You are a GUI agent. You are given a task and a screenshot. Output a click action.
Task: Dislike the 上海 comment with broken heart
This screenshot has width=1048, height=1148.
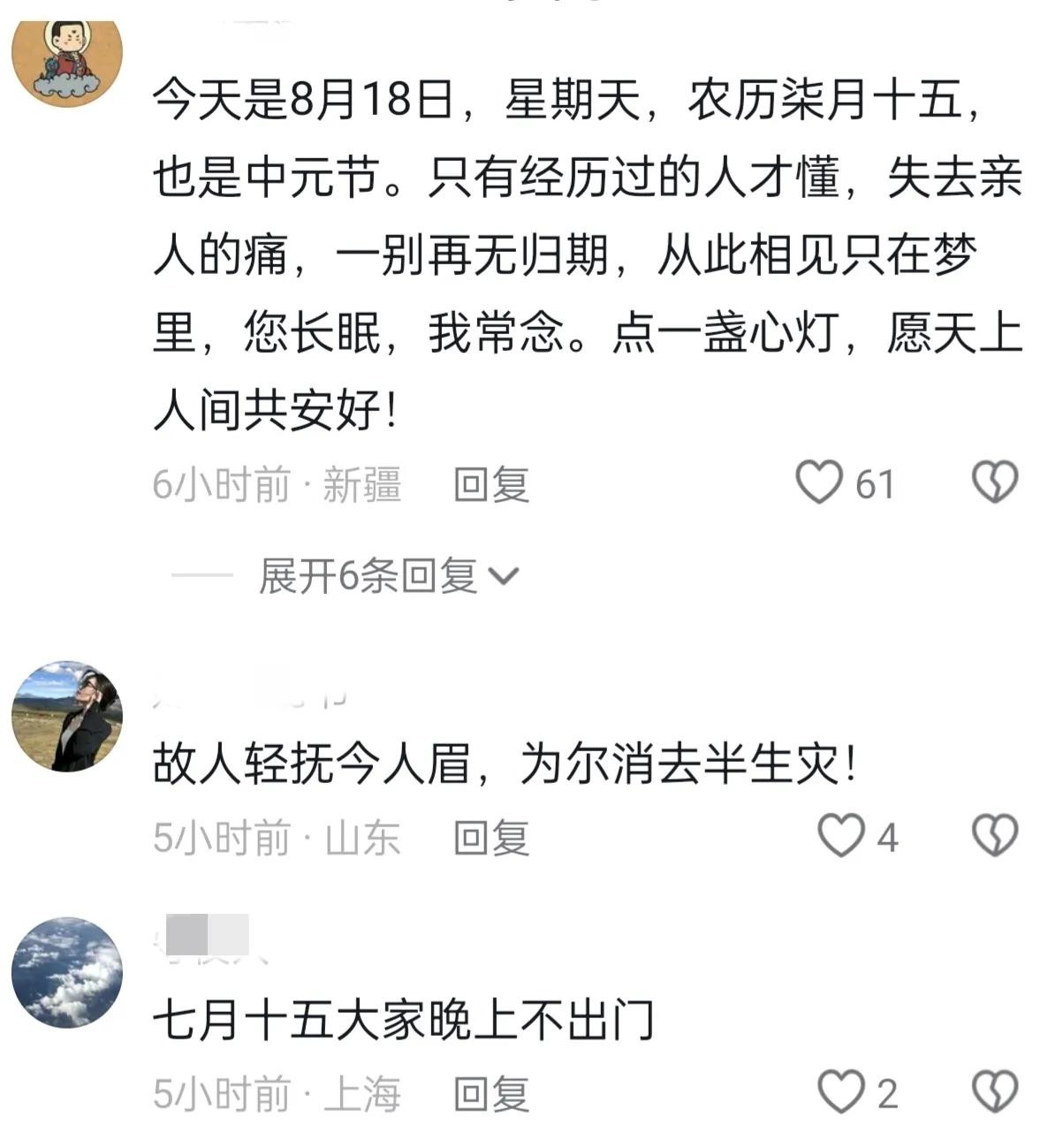tap(995, 1092)
